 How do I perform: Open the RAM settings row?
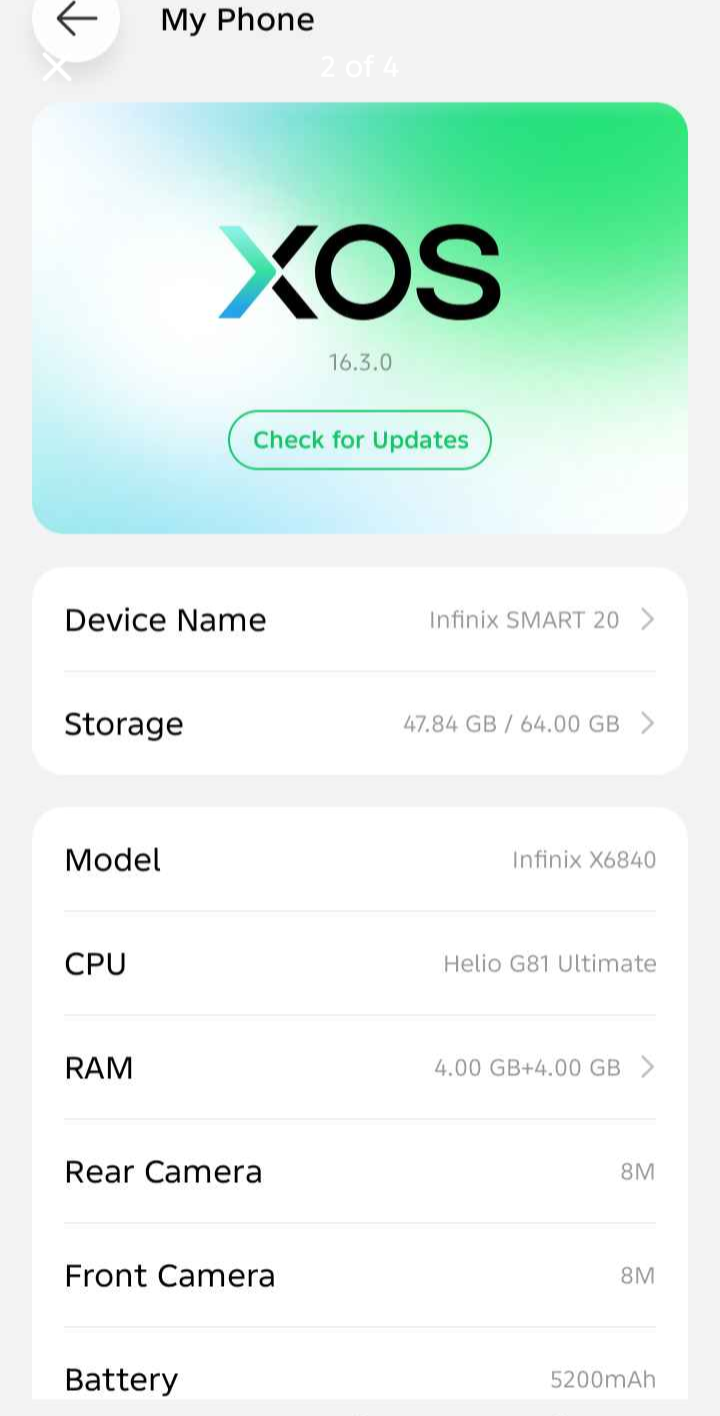point(360,1067)
